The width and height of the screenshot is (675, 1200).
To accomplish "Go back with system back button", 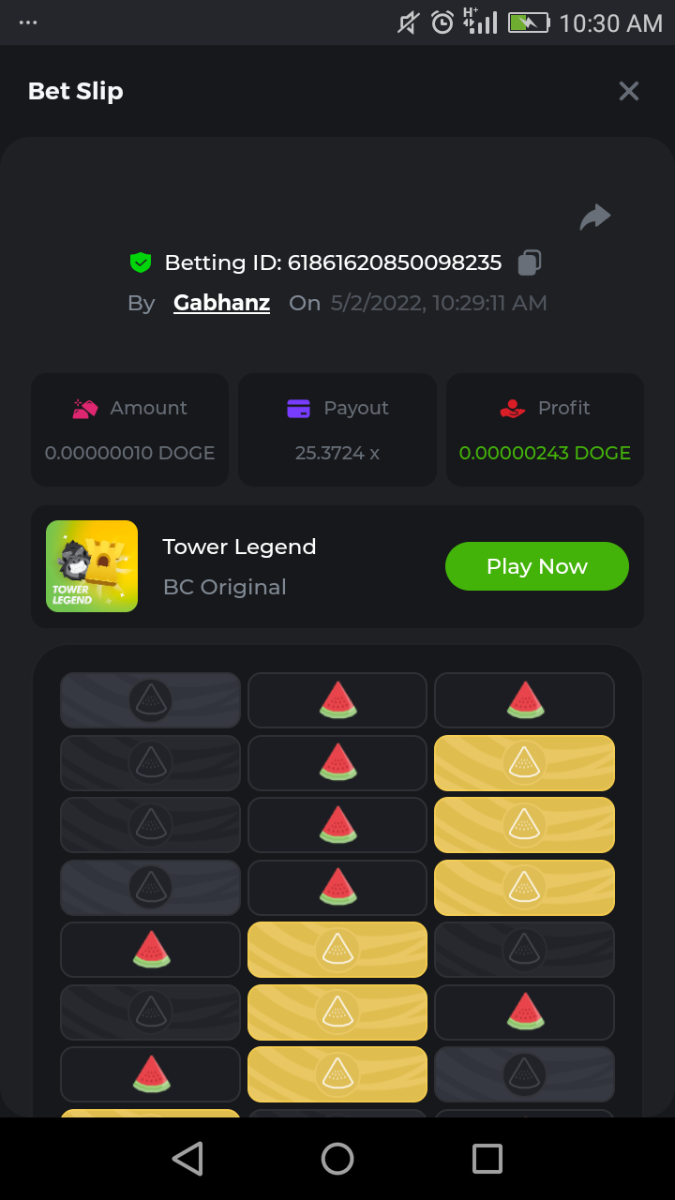I will (x=187, y=1158).
